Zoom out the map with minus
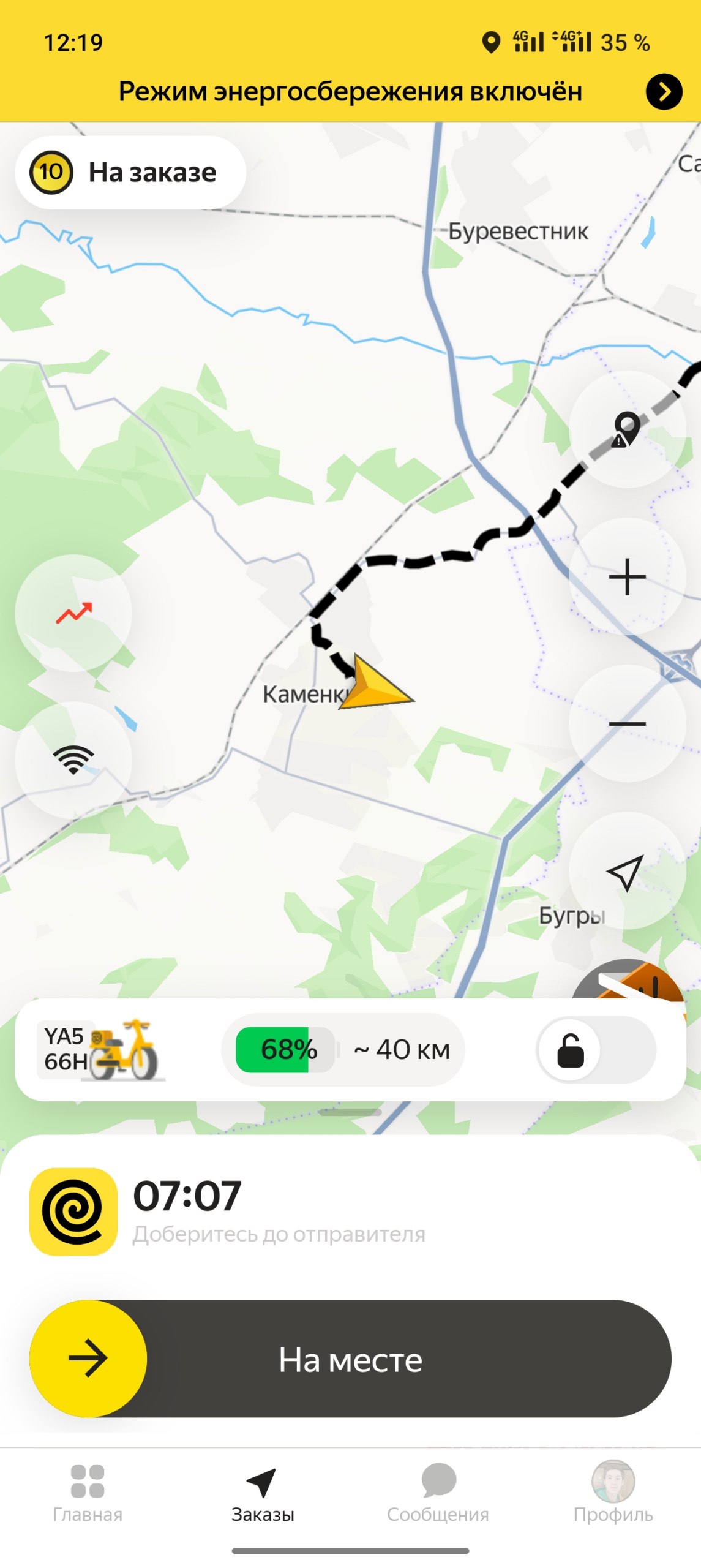701x1568 pixels. pos(627,723)
